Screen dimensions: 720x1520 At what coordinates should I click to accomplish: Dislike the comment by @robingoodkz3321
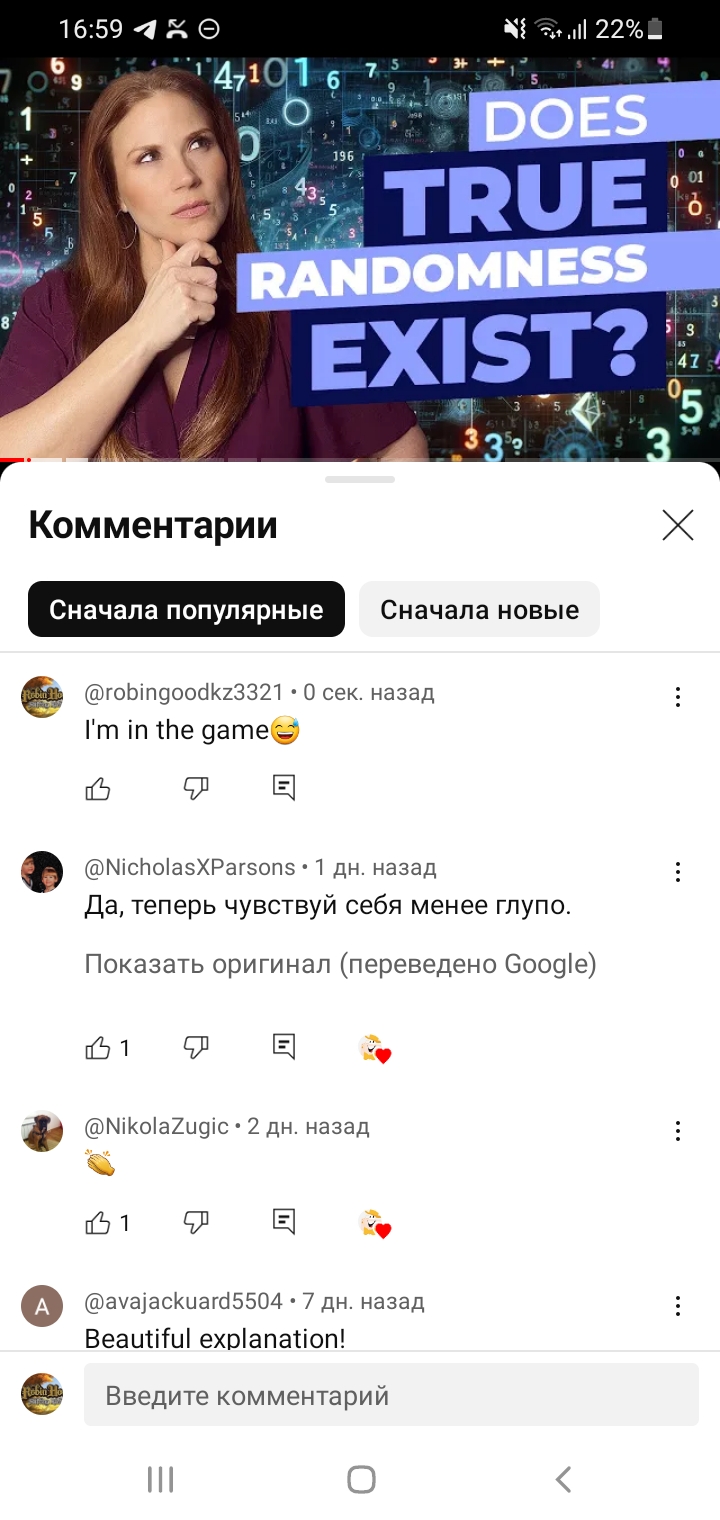(196, 789)
